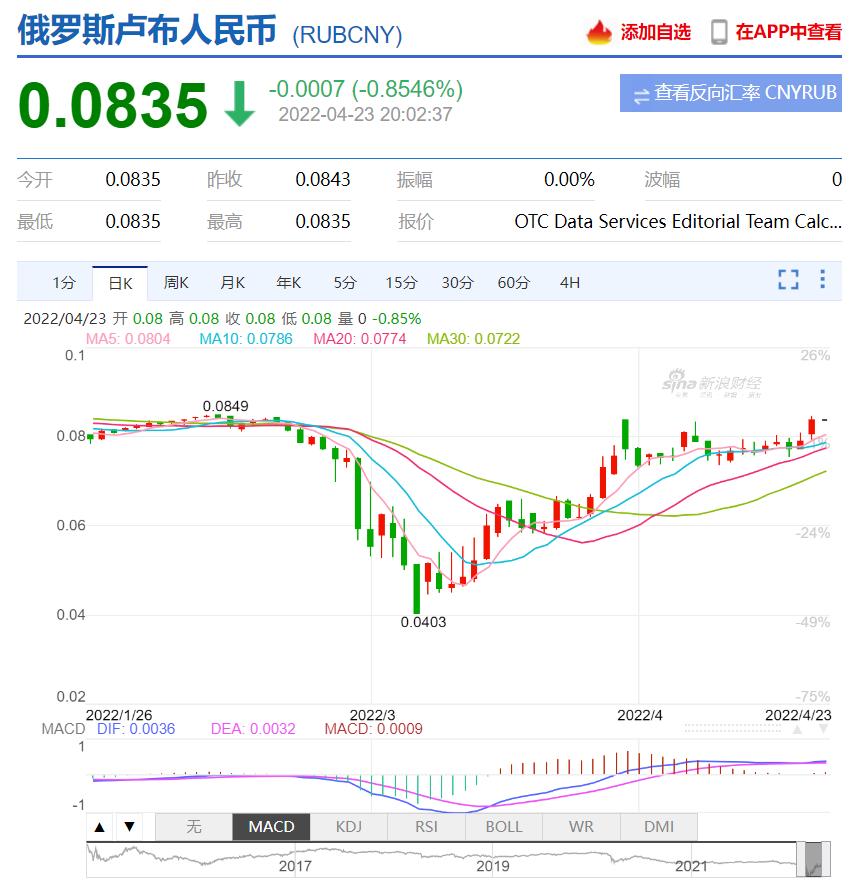Viewport: 864px width, 892px height.
Task: Open 在APP中查看 link
Action: [x=776, y=32]
